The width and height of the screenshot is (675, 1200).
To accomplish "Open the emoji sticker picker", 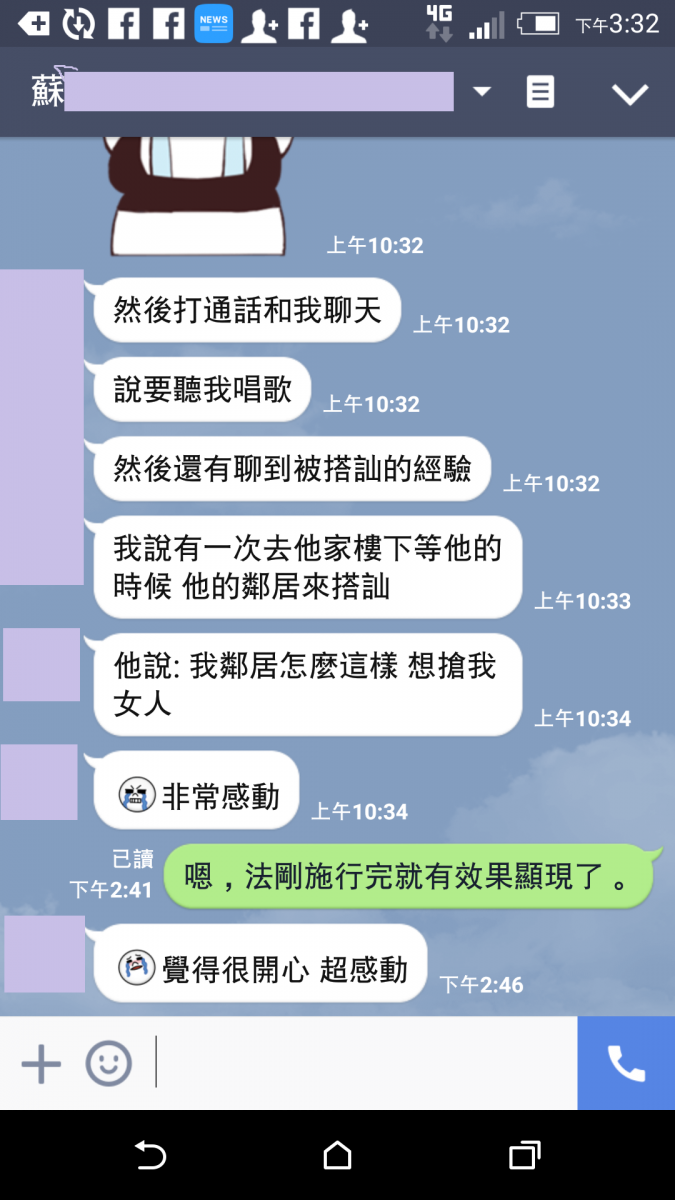I will pos(108,1064).
